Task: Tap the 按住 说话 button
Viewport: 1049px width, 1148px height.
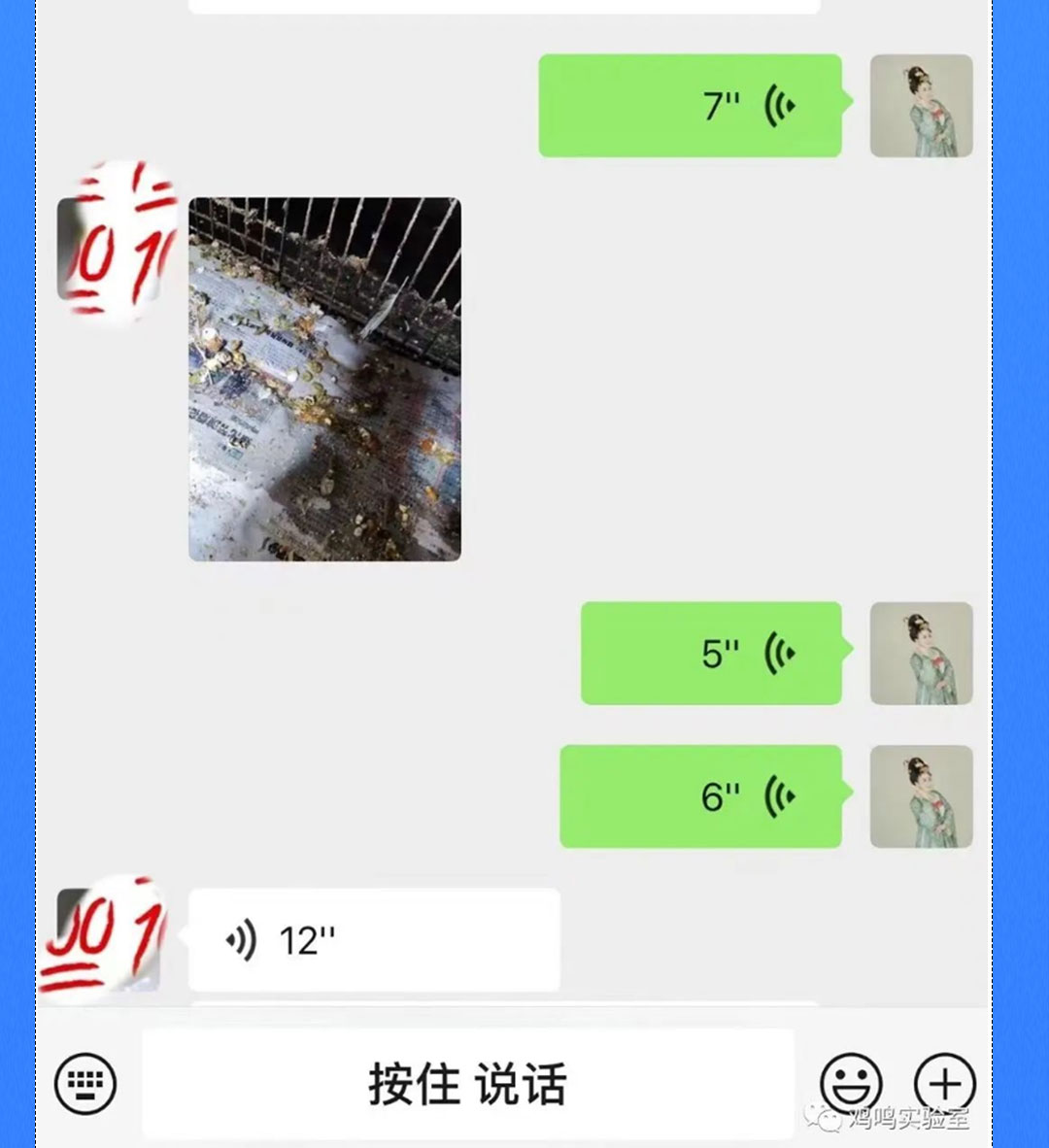Action: tap(467, 1084)
